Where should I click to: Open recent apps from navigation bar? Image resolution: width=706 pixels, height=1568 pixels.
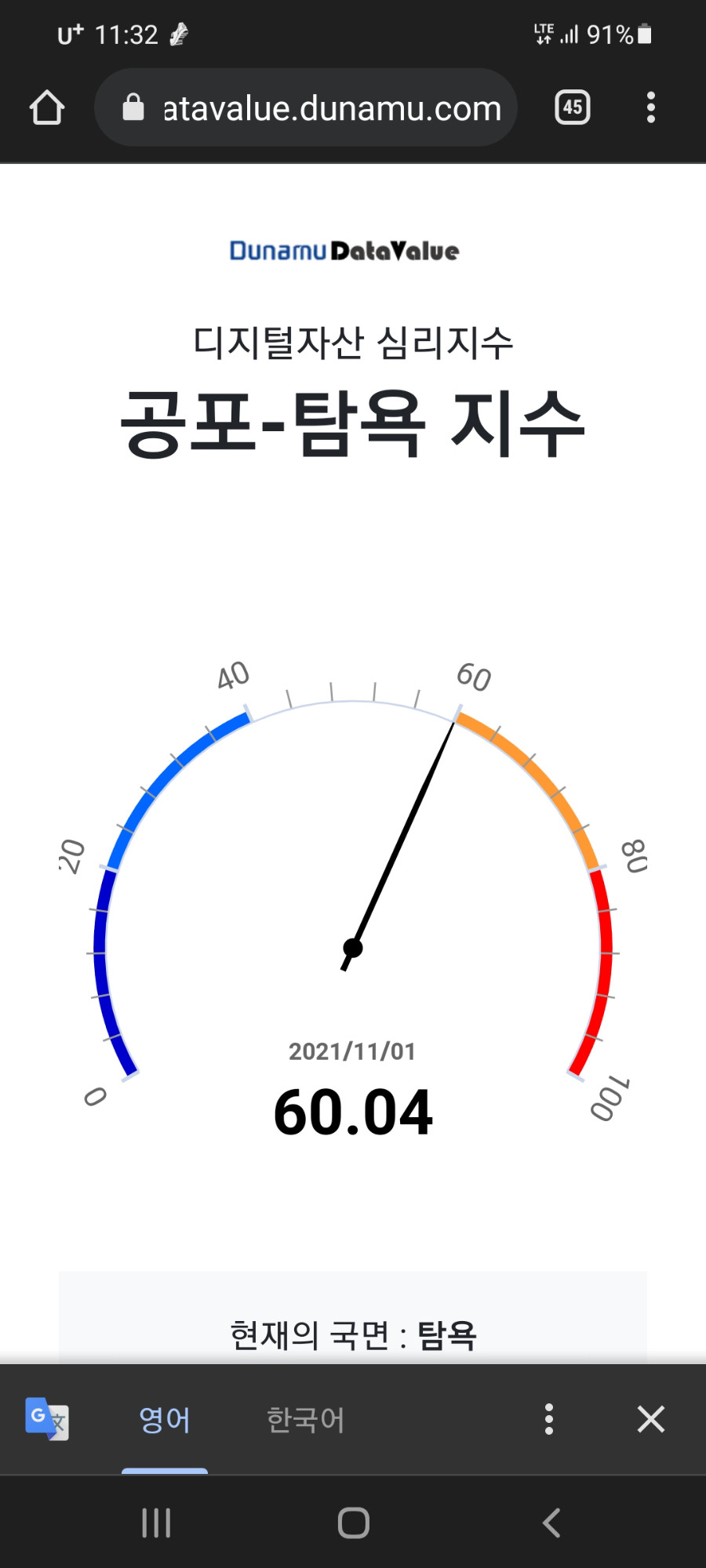tap(156, 1523)
